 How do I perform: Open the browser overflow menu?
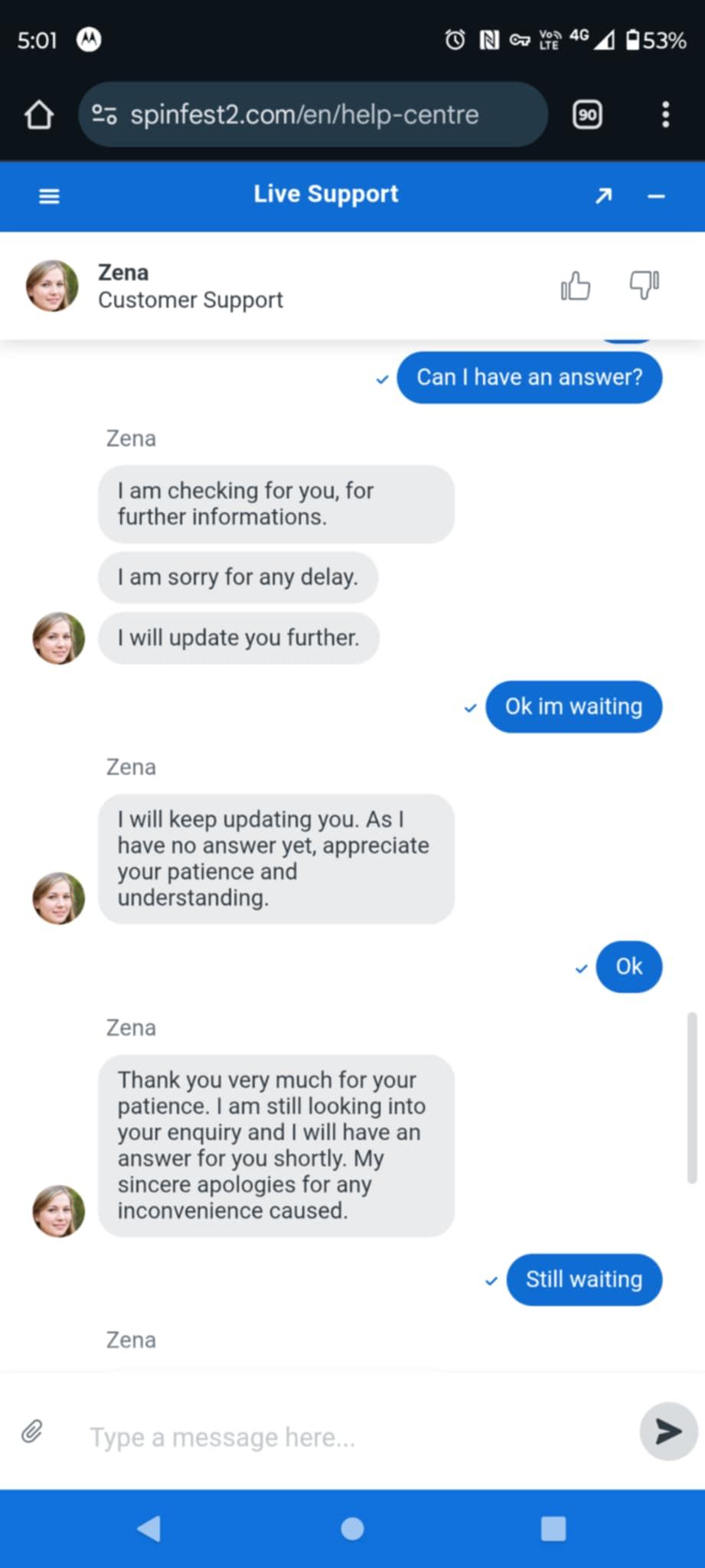665,115
